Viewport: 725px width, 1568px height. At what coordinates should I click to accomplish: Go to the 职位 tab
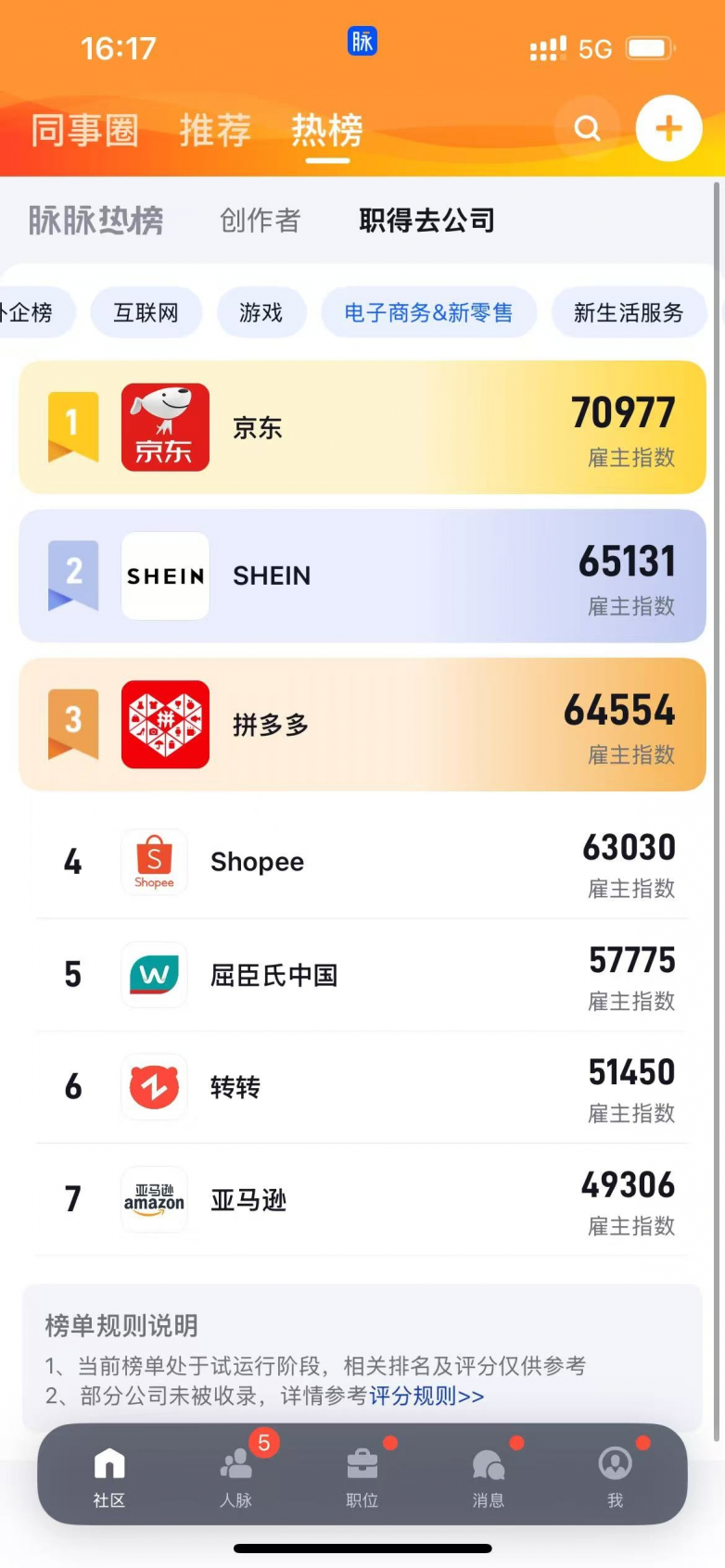[x=362, y=1474]
